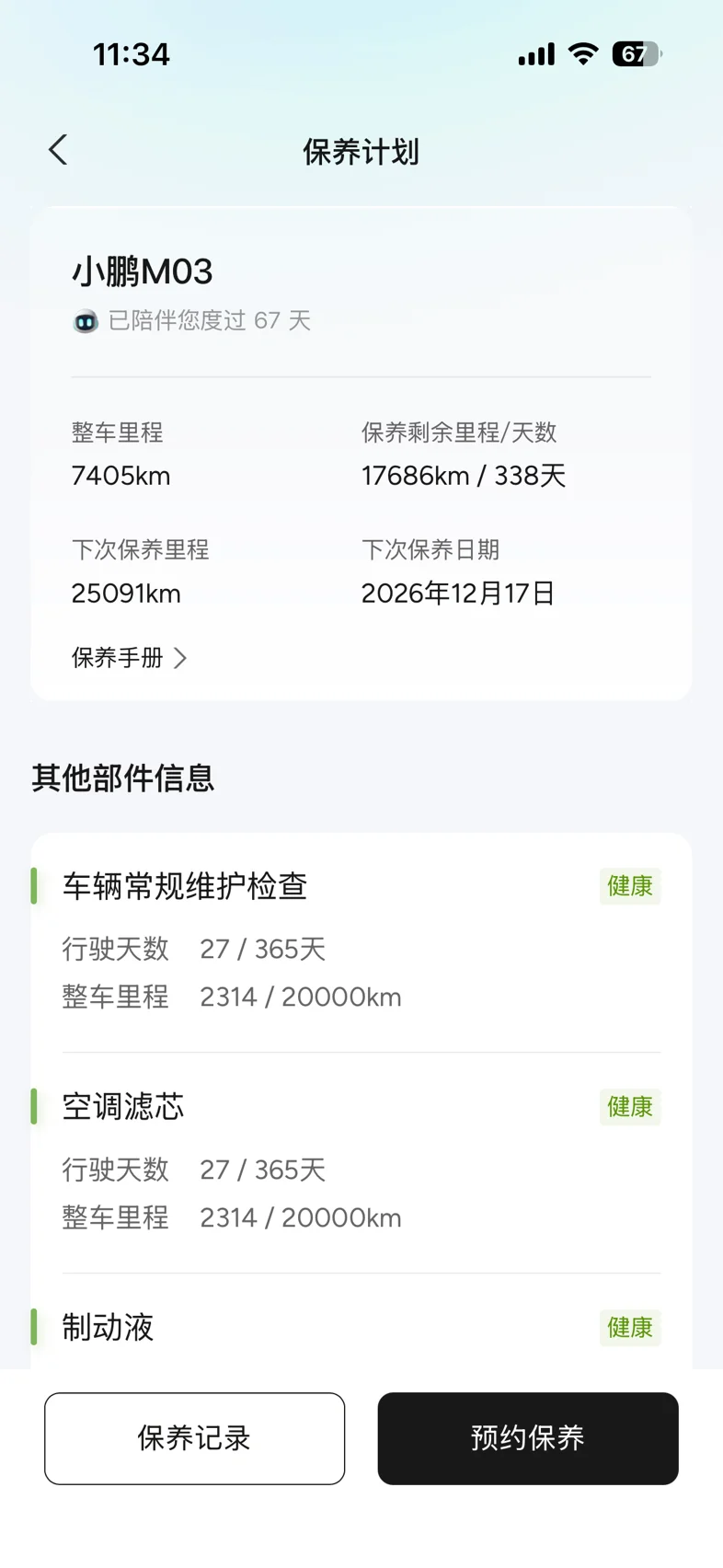Viewport: 723px width, 1568px height.
Task: Tap 预约保养 to book maintenance
Action: coord(527,1438)
